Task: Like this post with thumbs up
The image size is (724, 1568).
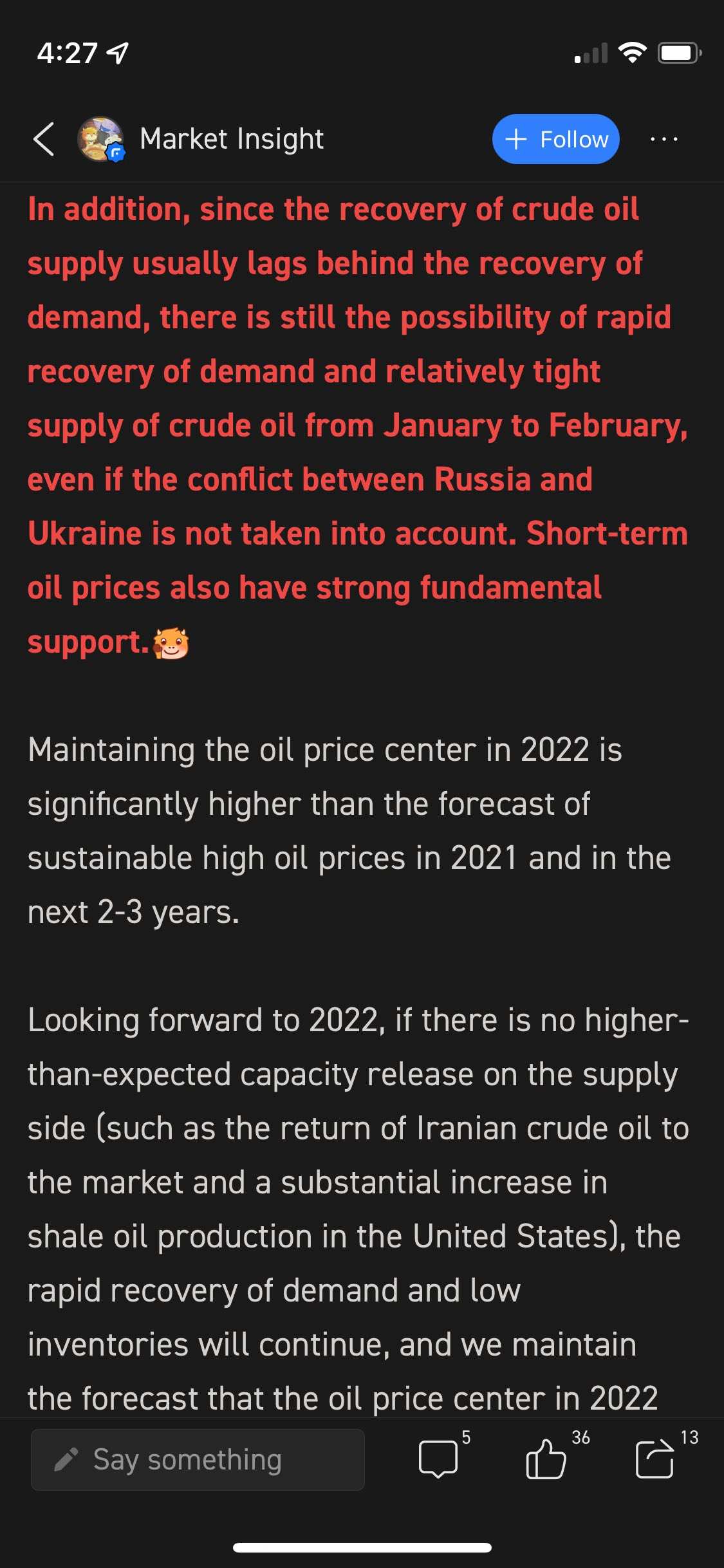Action: coord(546,1459)
